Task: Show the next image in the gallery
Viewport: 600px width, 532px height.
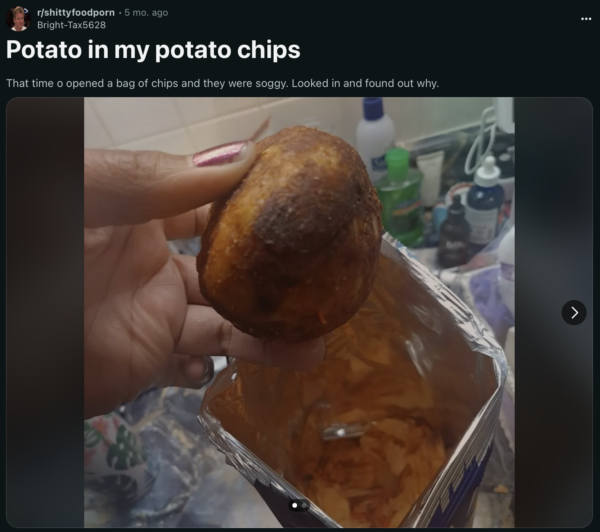Action: click(x=574, y=312)
